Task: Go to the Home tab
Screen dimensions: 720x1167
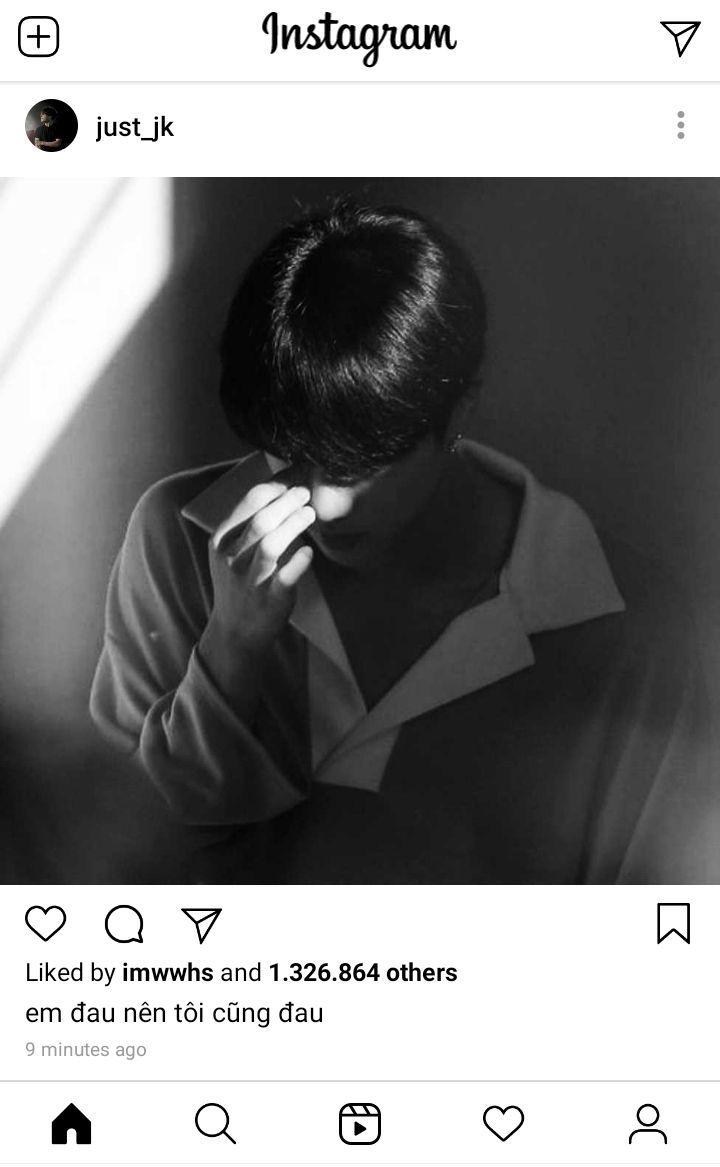Action: pyautogui.click(x=71, y=1123)
